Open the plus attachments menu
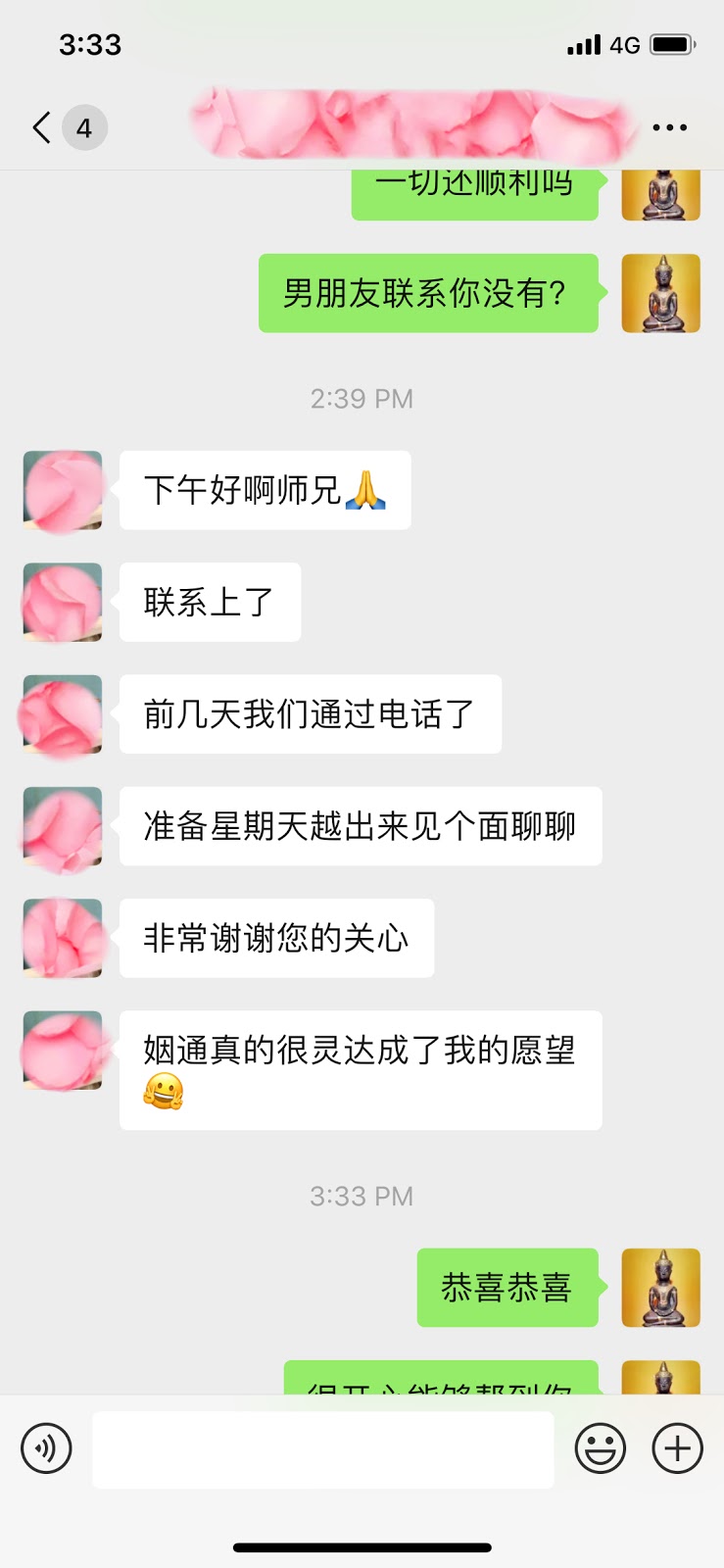 (x=677, y=1447)
